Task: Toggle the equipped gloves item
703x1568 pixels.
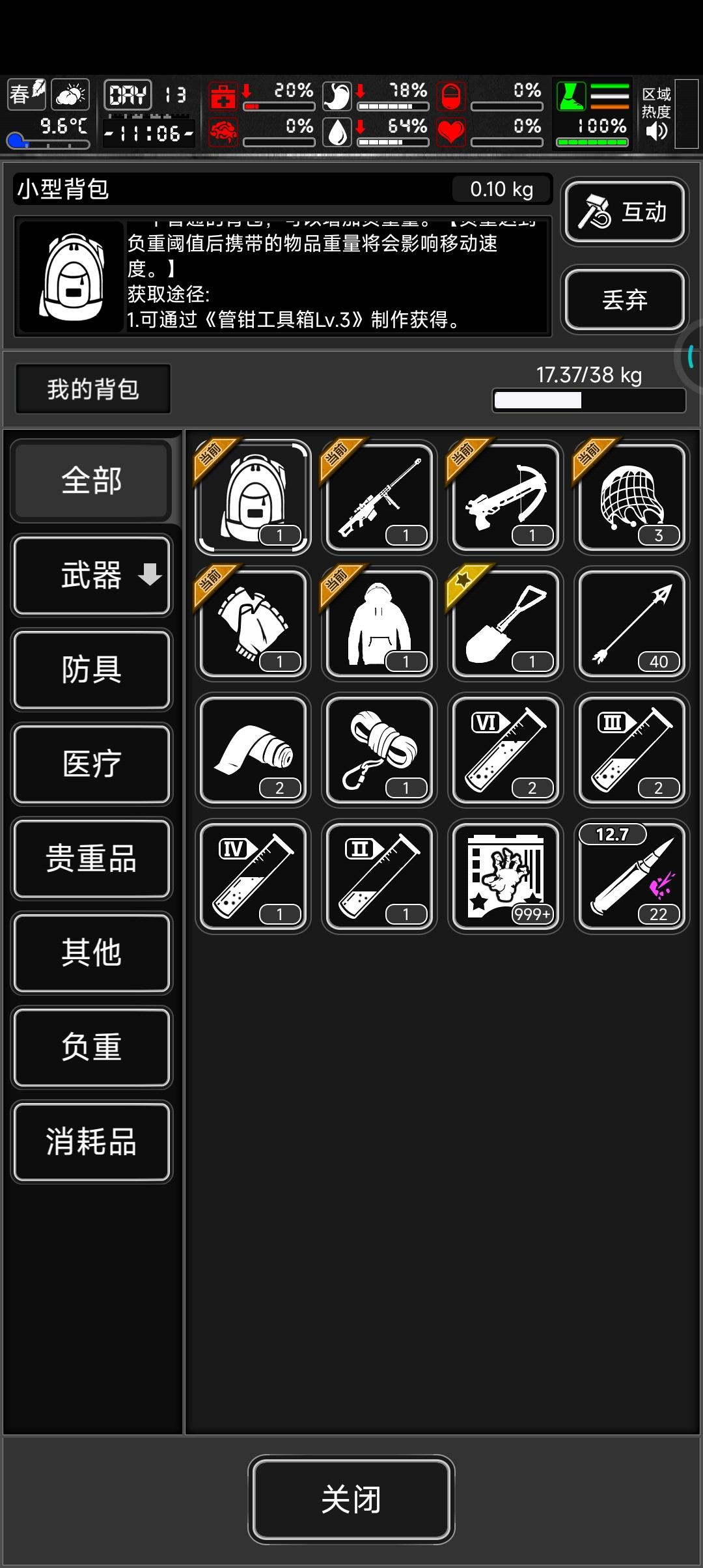Action: coord(253,623)
